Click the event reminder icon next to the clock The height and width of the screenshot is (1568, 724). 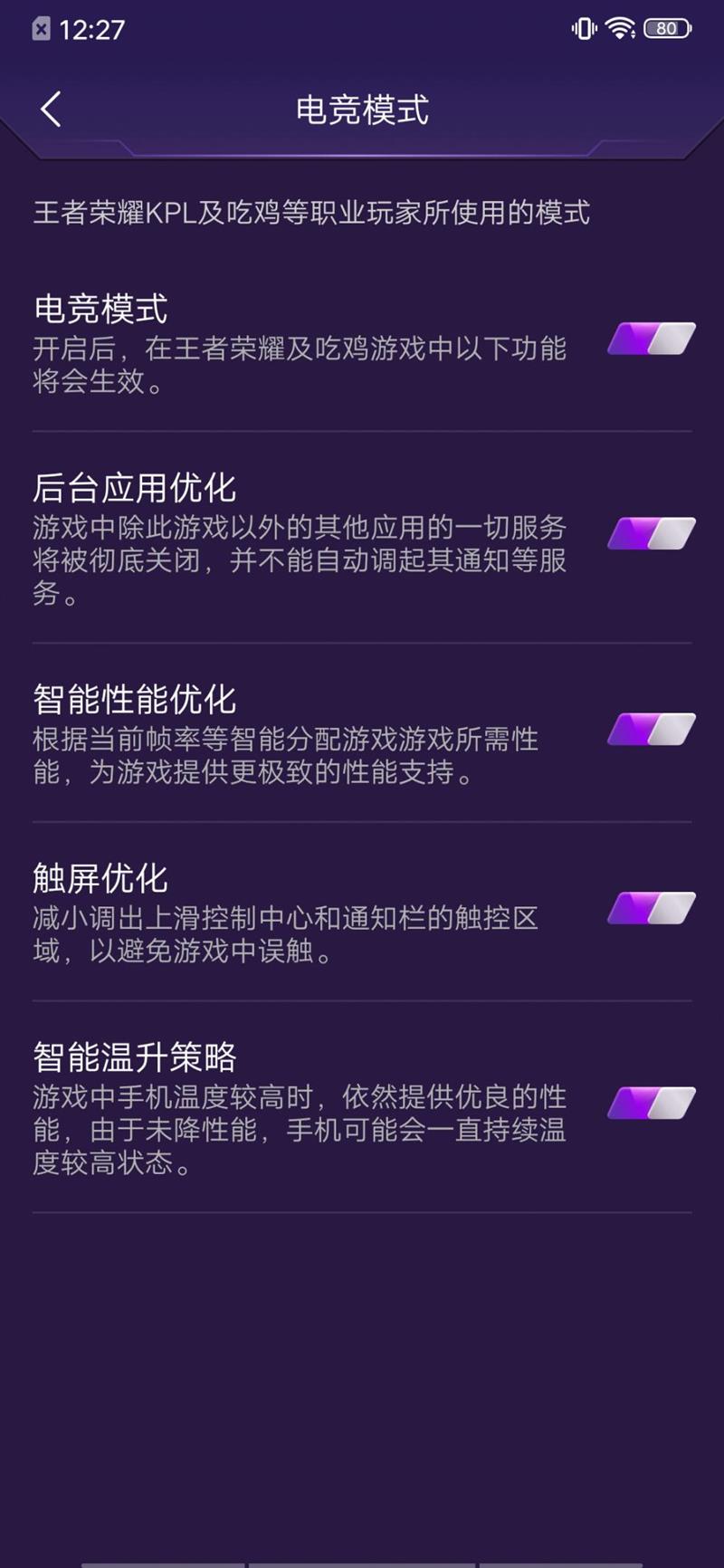point(39,28)
